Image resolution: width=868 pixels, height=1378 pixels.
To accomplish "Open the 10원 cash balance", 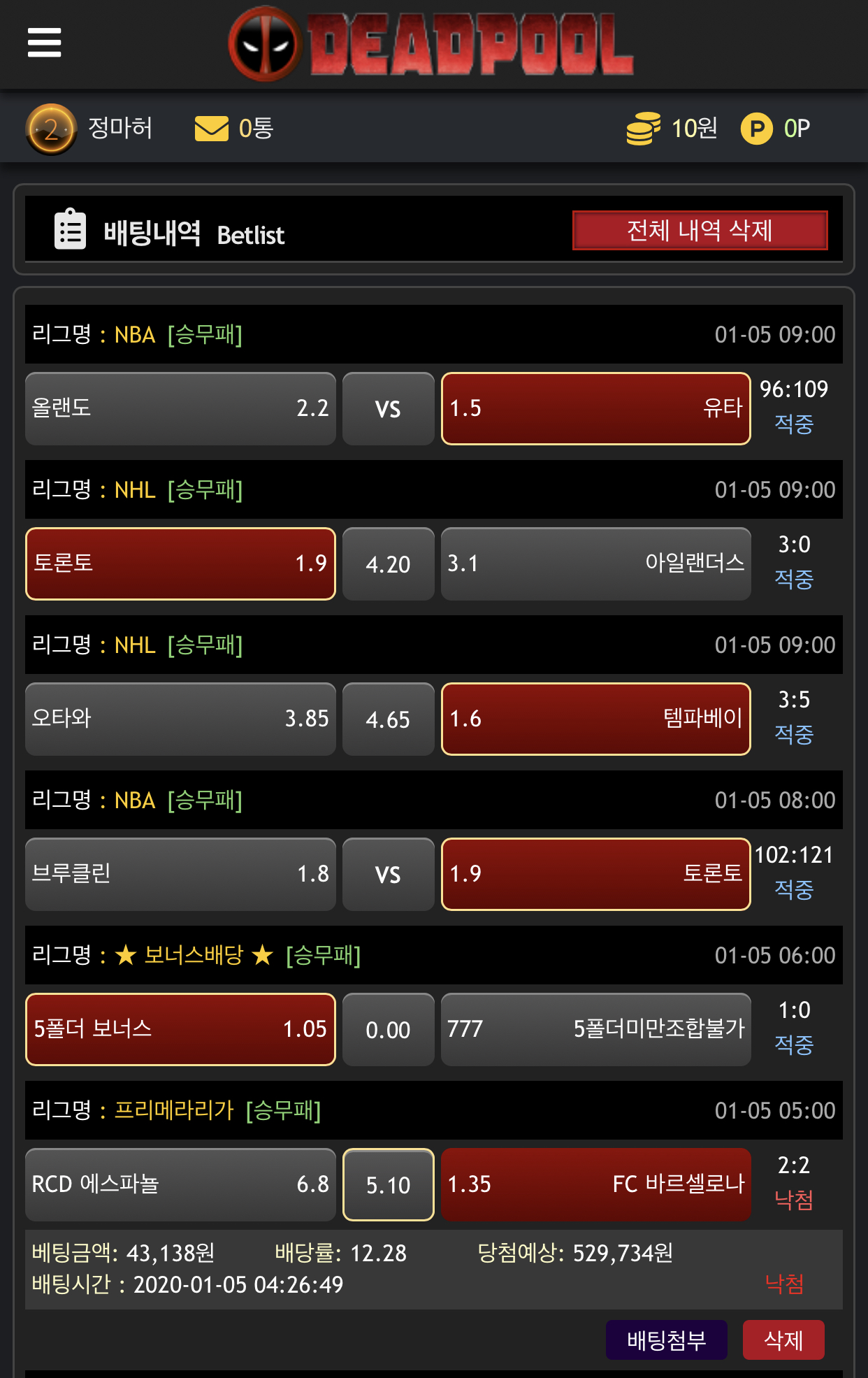I will 672,129.
